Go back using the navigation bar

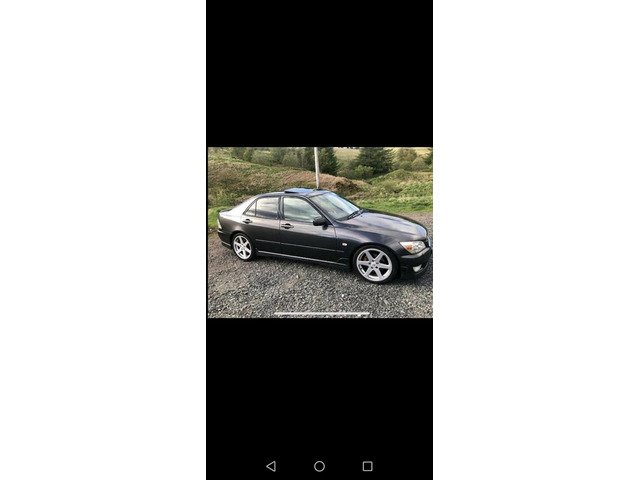pyautogui.click(x=271, y=466)
